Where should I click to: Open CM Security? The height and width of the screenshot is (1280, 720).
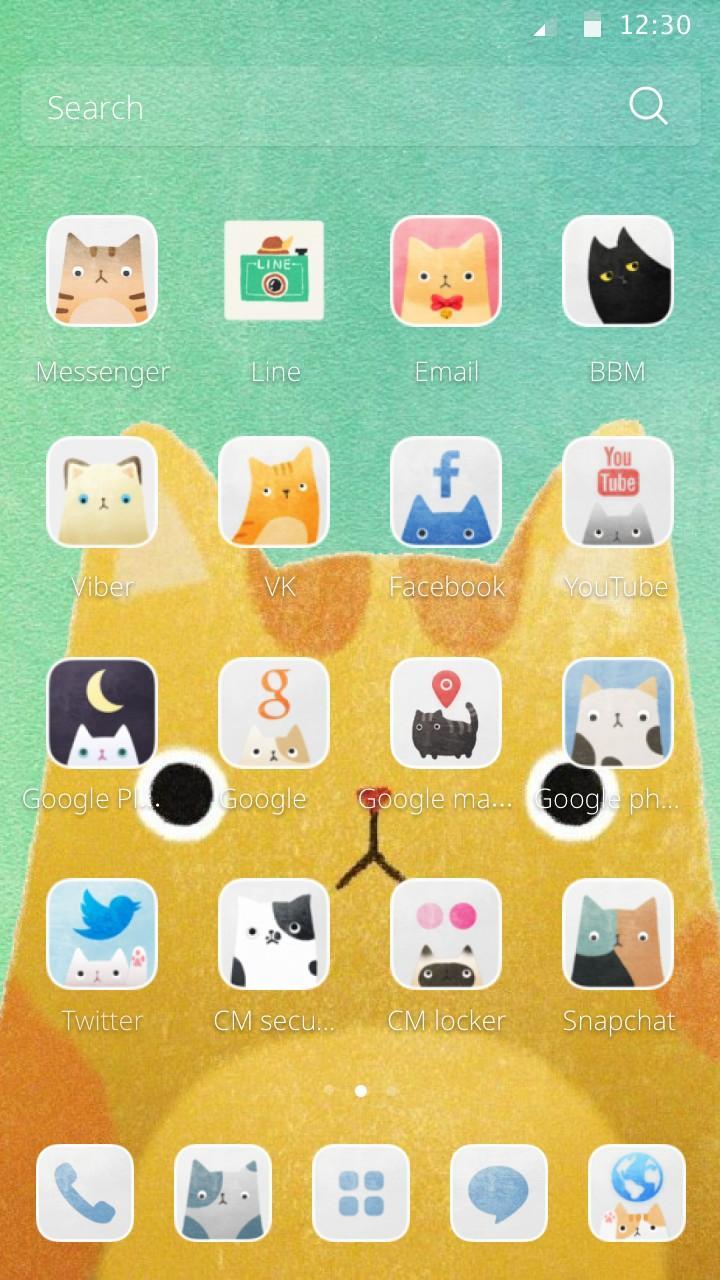(x=274, y=934)
